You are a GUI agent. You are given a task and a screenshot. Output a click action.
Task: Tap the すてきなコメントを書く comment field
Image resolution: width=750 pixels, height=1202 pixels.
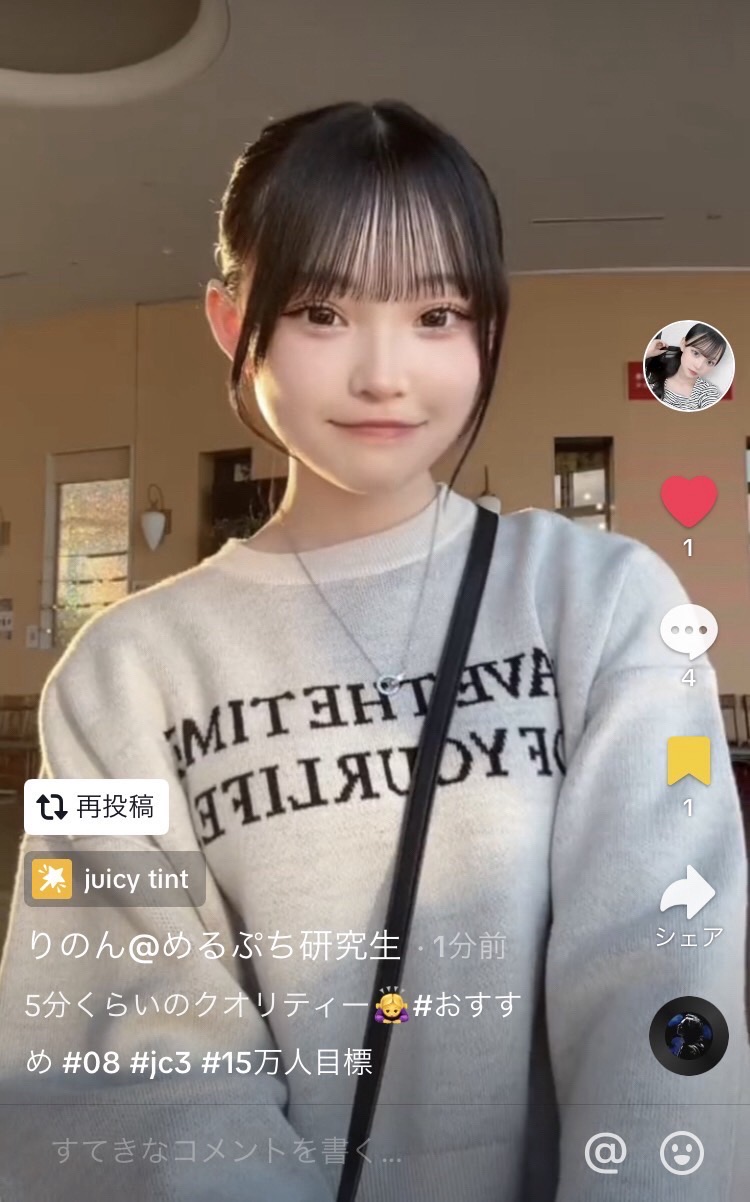click(228, 1152)
